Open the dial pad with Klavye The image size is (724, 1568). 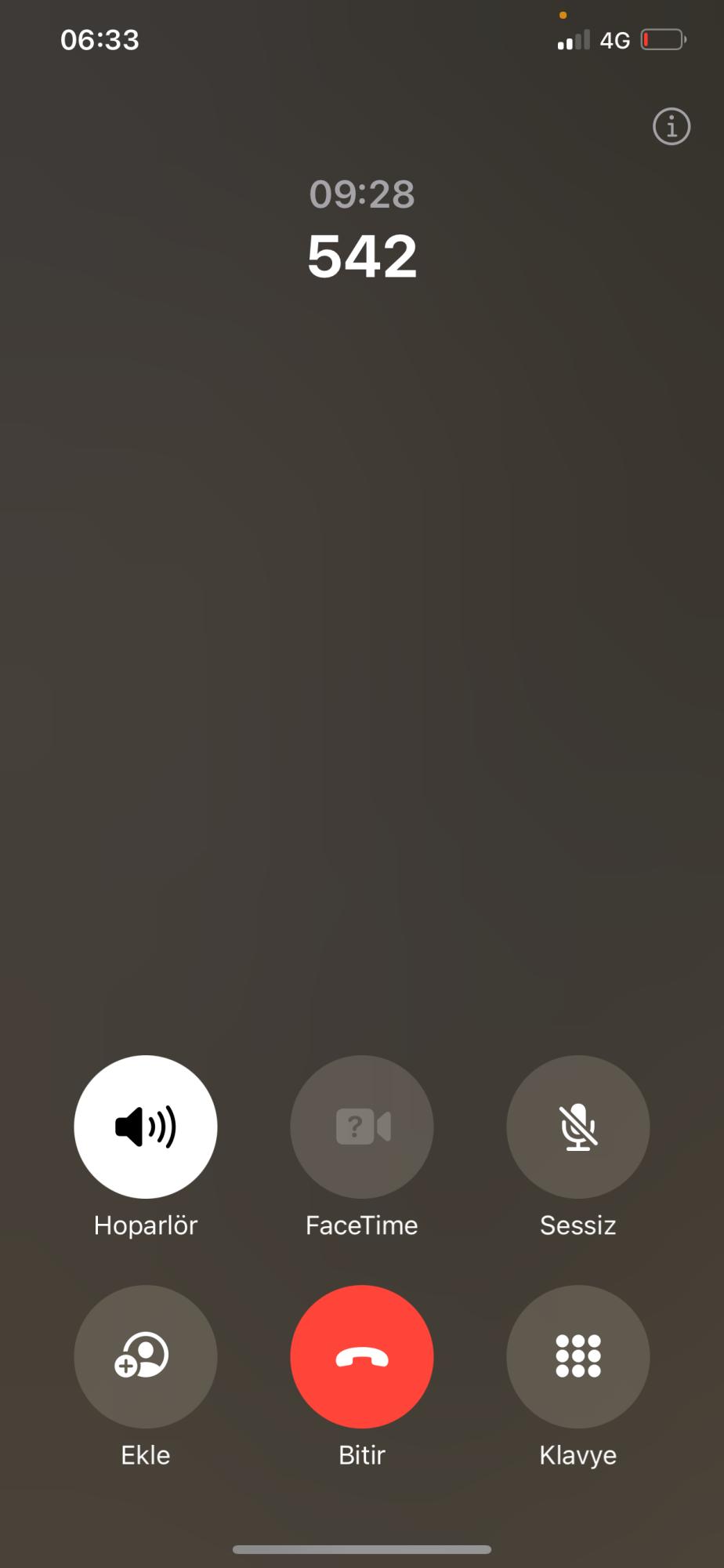click(577, 1356)
